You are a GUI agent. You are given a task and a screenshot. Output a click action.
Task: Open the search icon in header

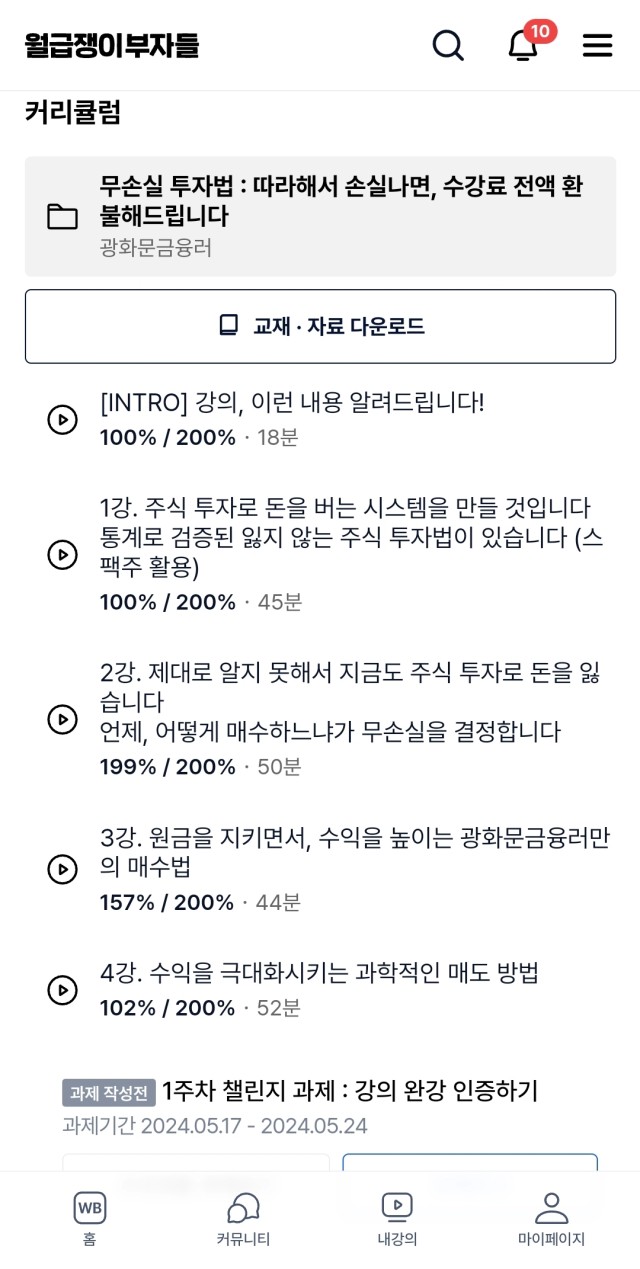click(x=448, y=45)
